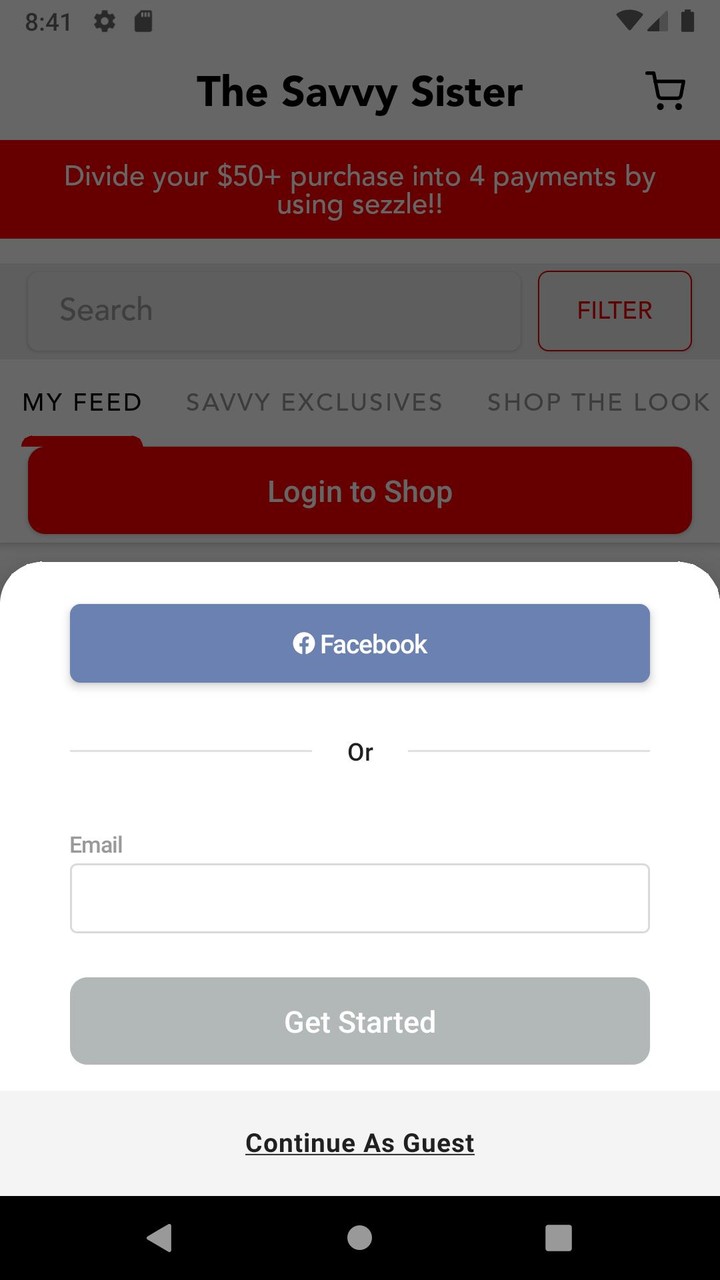Tap the Email input field

pyautogui.click(x=360, y=897)
